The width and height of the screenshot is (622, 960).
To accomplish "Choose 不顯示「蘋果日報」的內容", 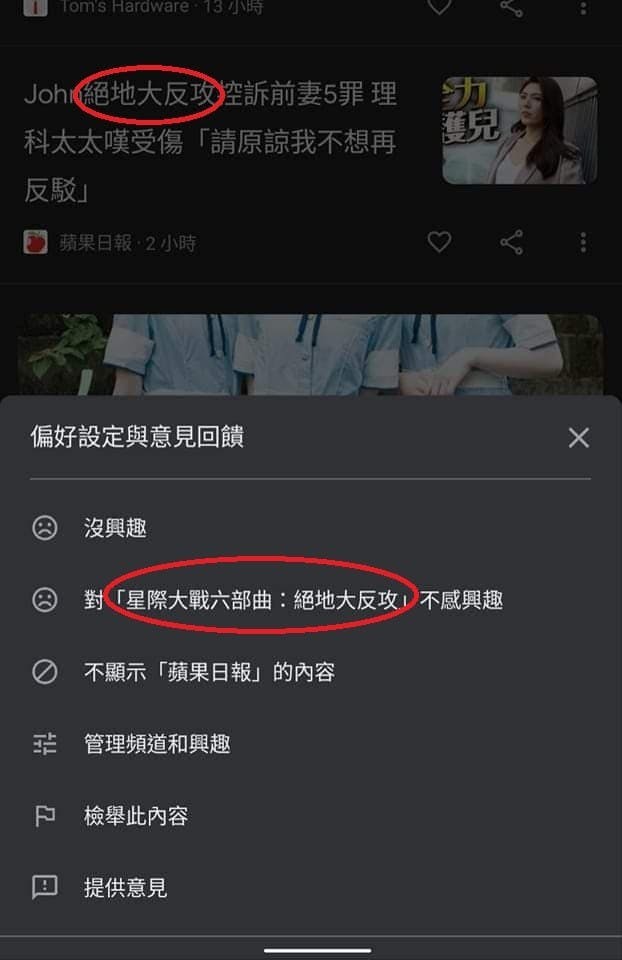I will [208, 672].
